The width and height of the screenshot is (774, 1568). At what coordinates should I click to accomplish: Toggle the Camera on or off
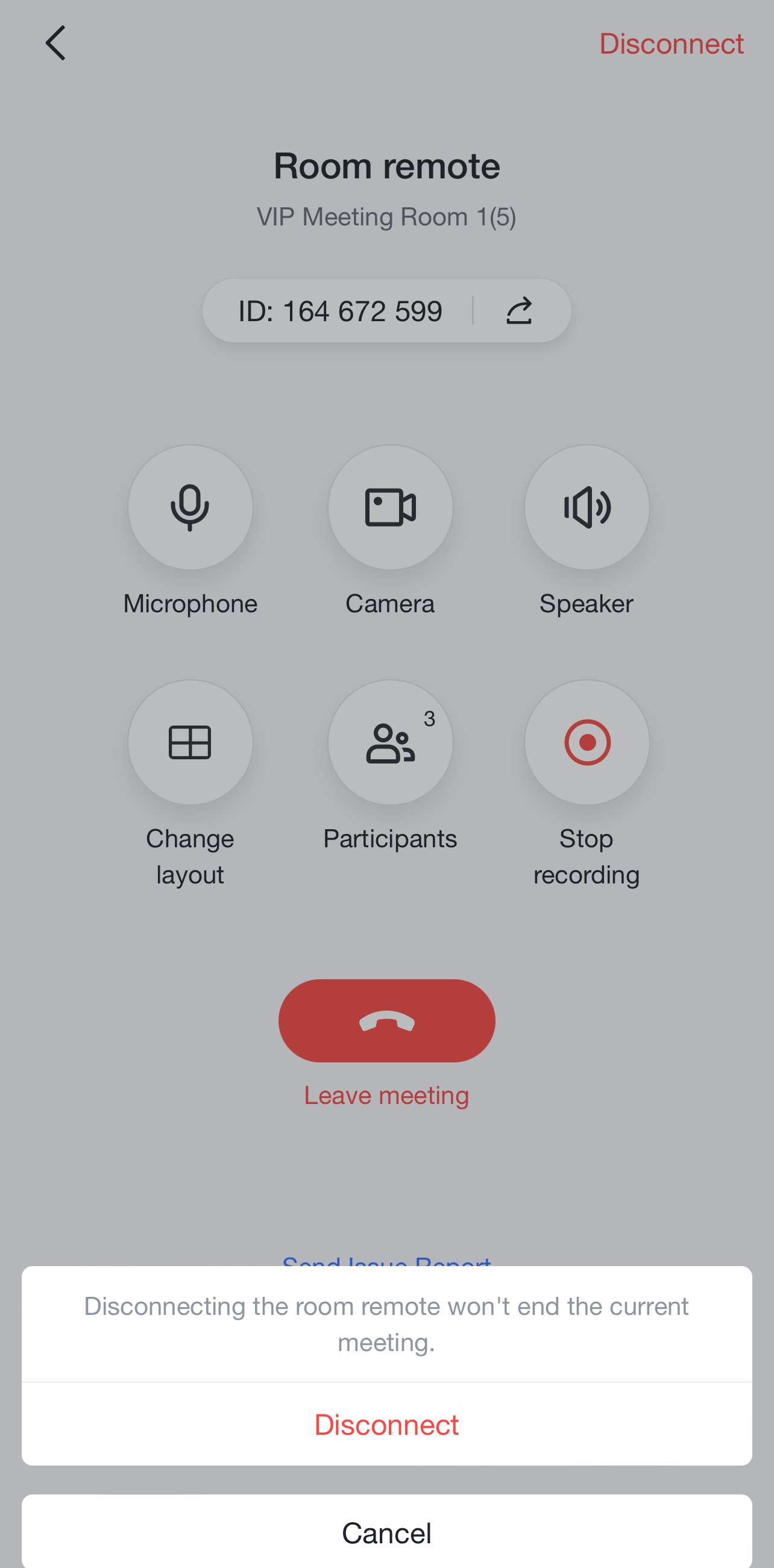[x=389, y=507]
